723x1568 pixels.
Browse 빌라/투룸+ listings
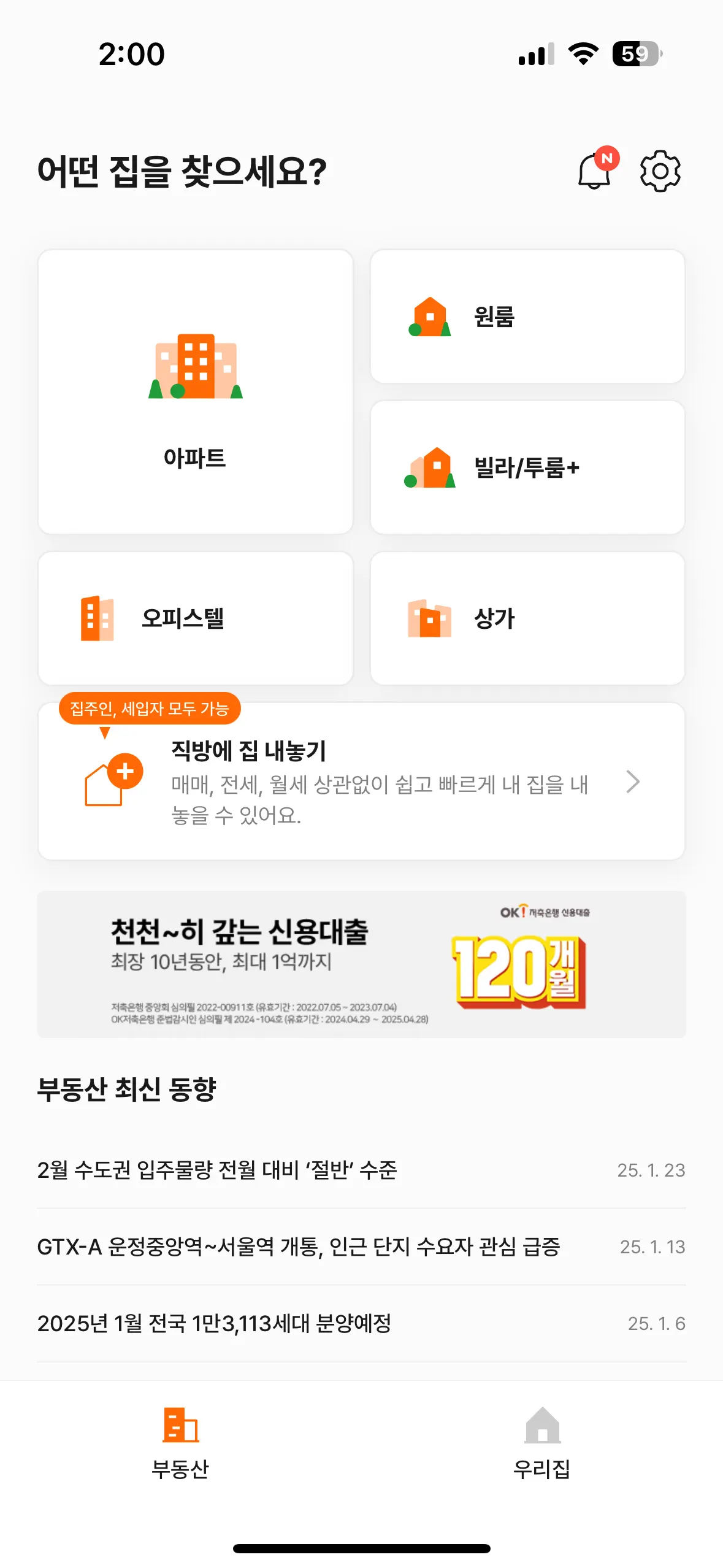(527, 467)
